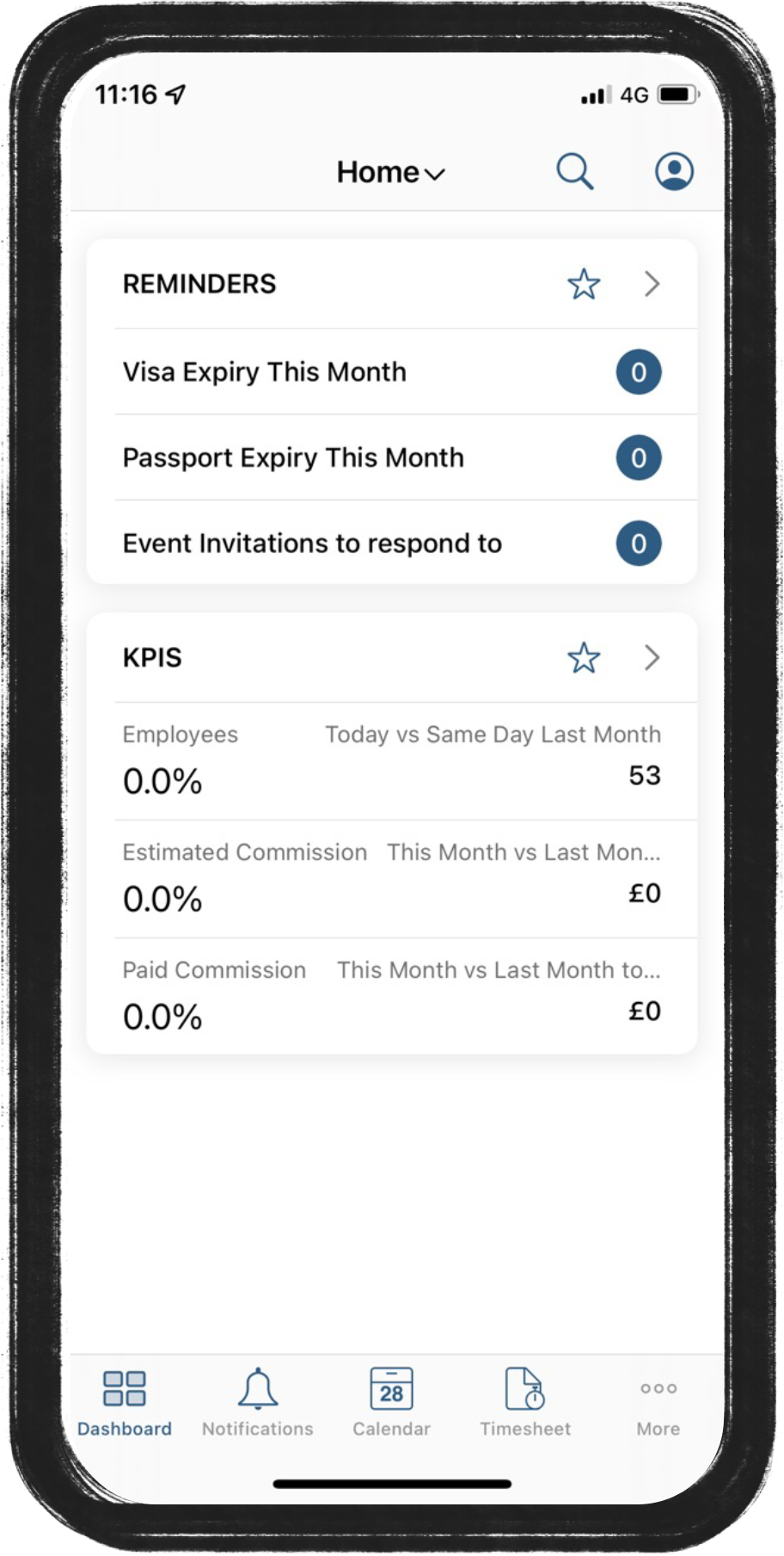Expand KPIS using the chevron
Viewport: 784px width, 1556px height.
[x=653, y=658]
